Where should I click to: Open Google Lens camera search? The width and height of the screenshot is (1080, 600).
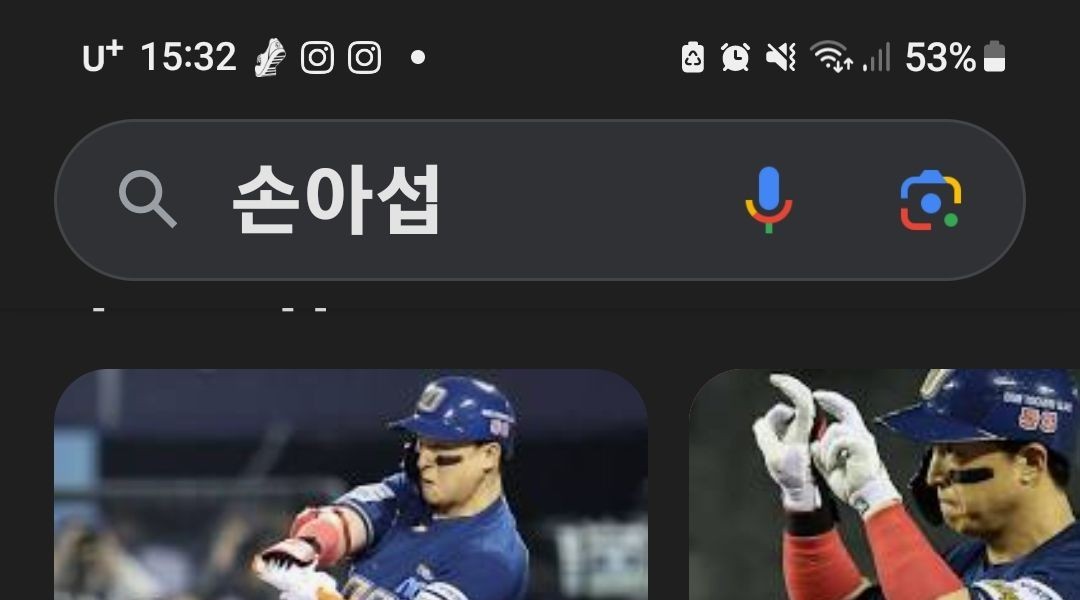(930, 200)
